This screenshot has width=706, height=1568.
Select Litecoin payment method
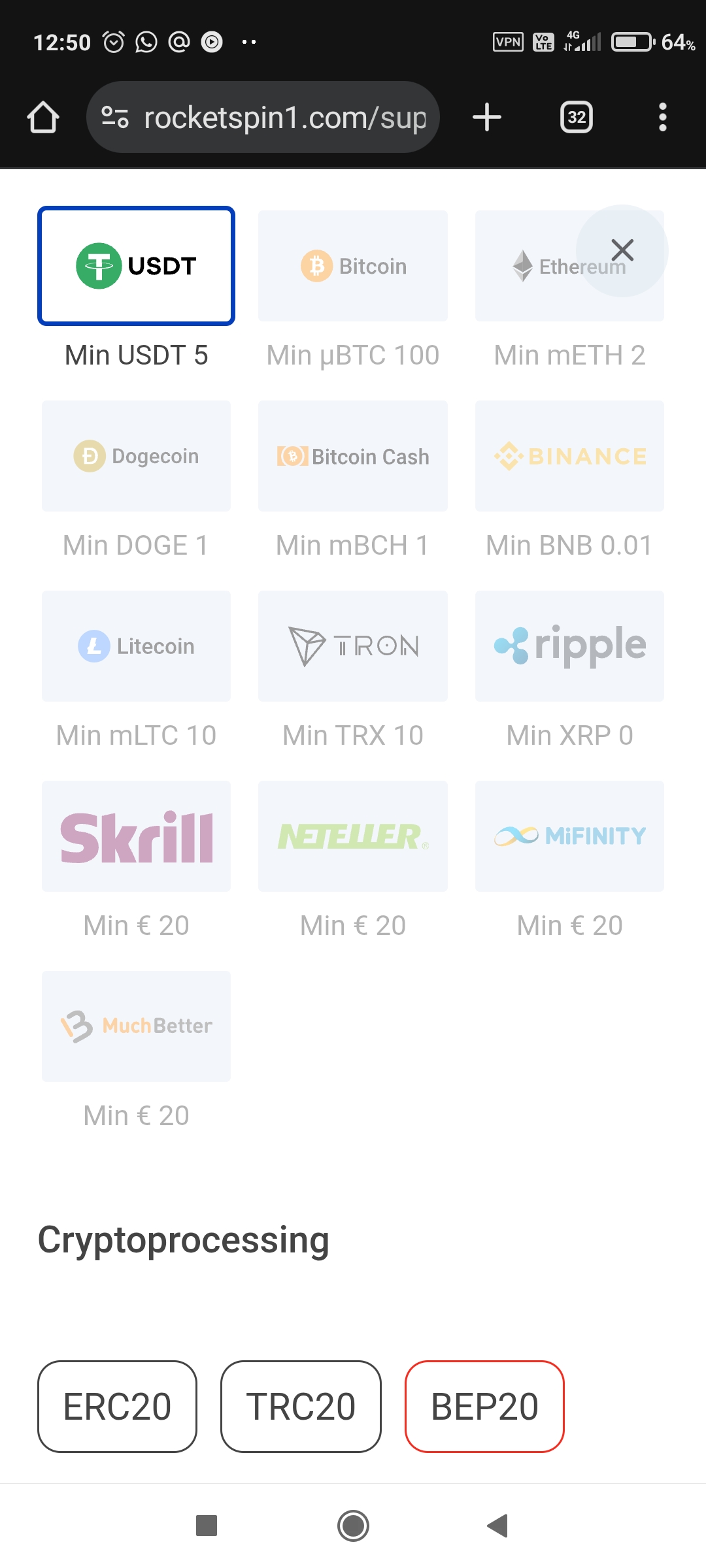136,646
